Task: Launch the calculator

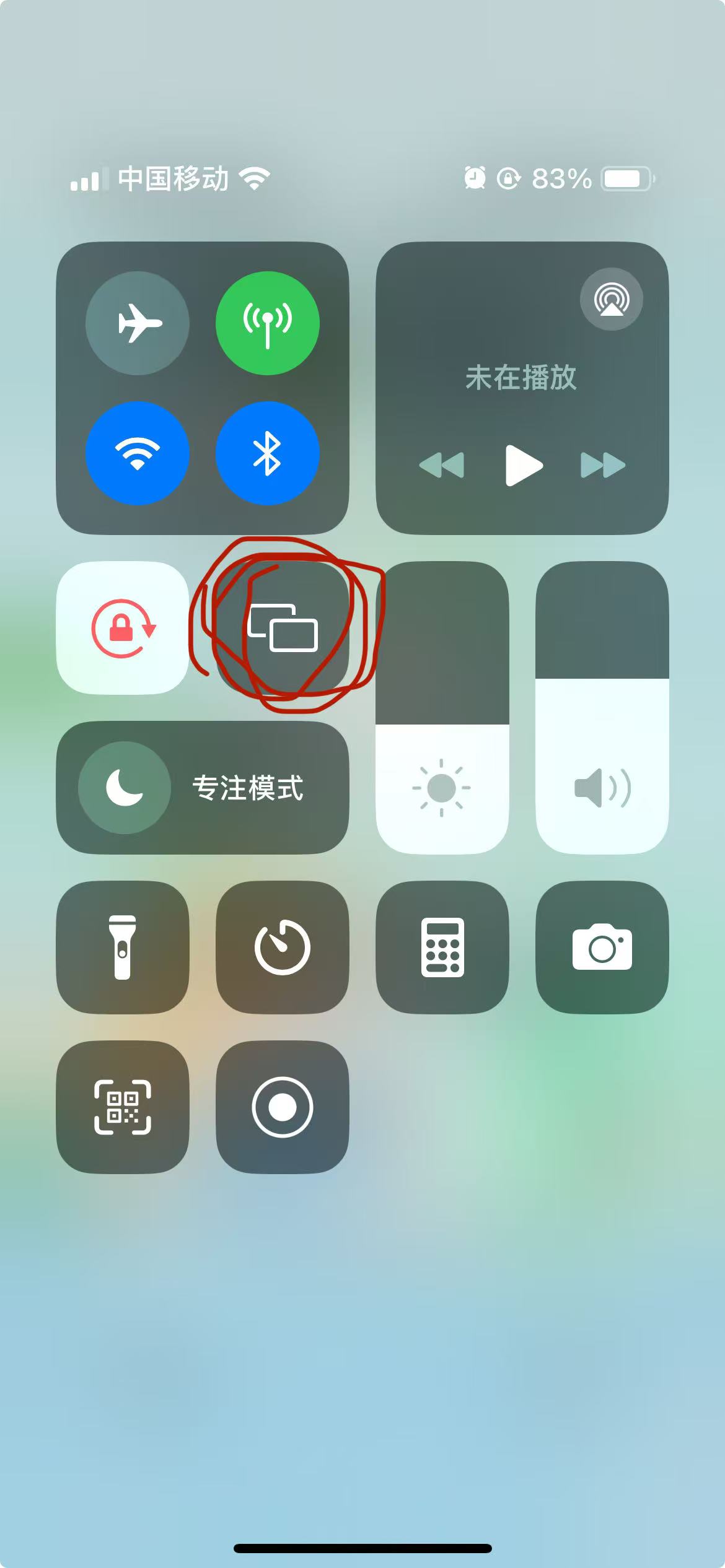Action: tap(442, 947)
